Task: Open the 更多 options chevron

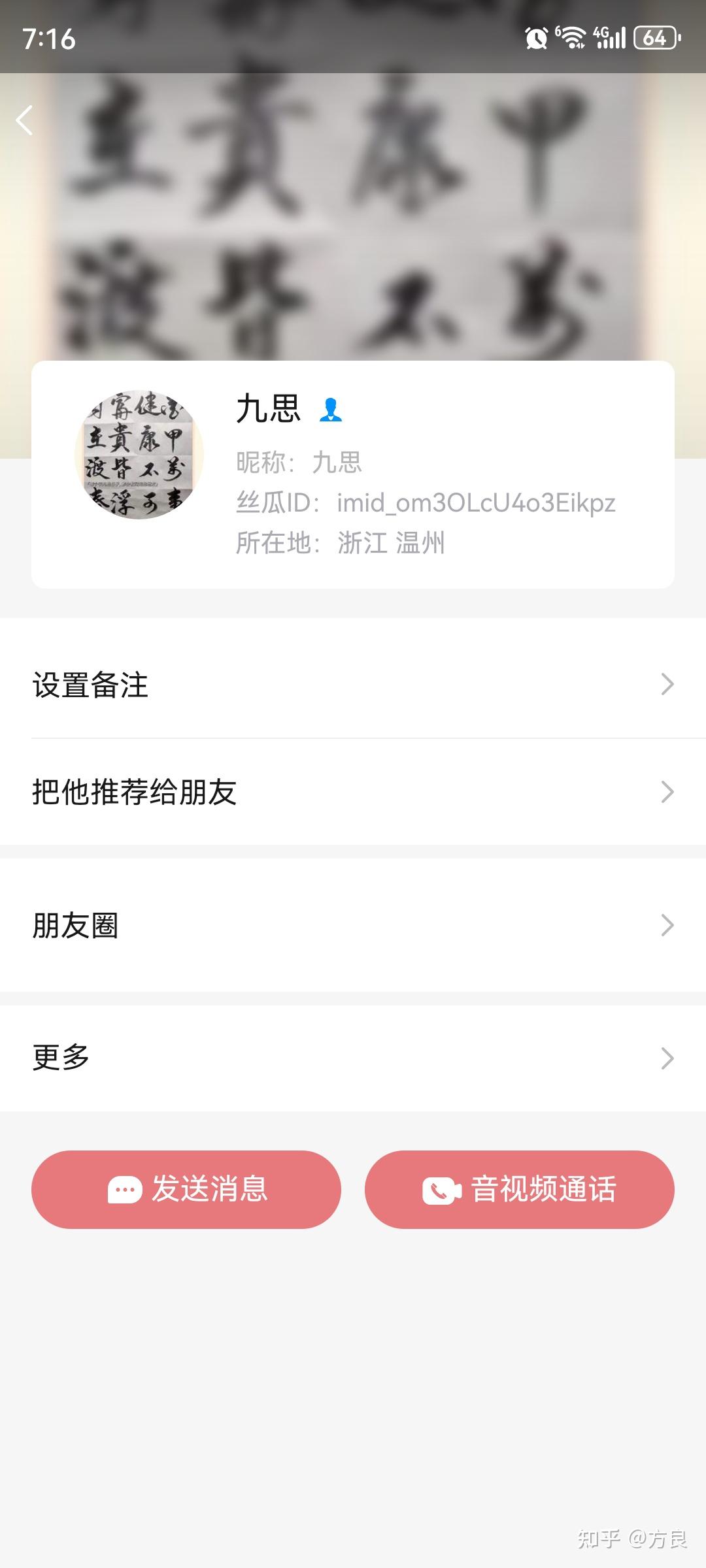Action: click(667, 1057)
